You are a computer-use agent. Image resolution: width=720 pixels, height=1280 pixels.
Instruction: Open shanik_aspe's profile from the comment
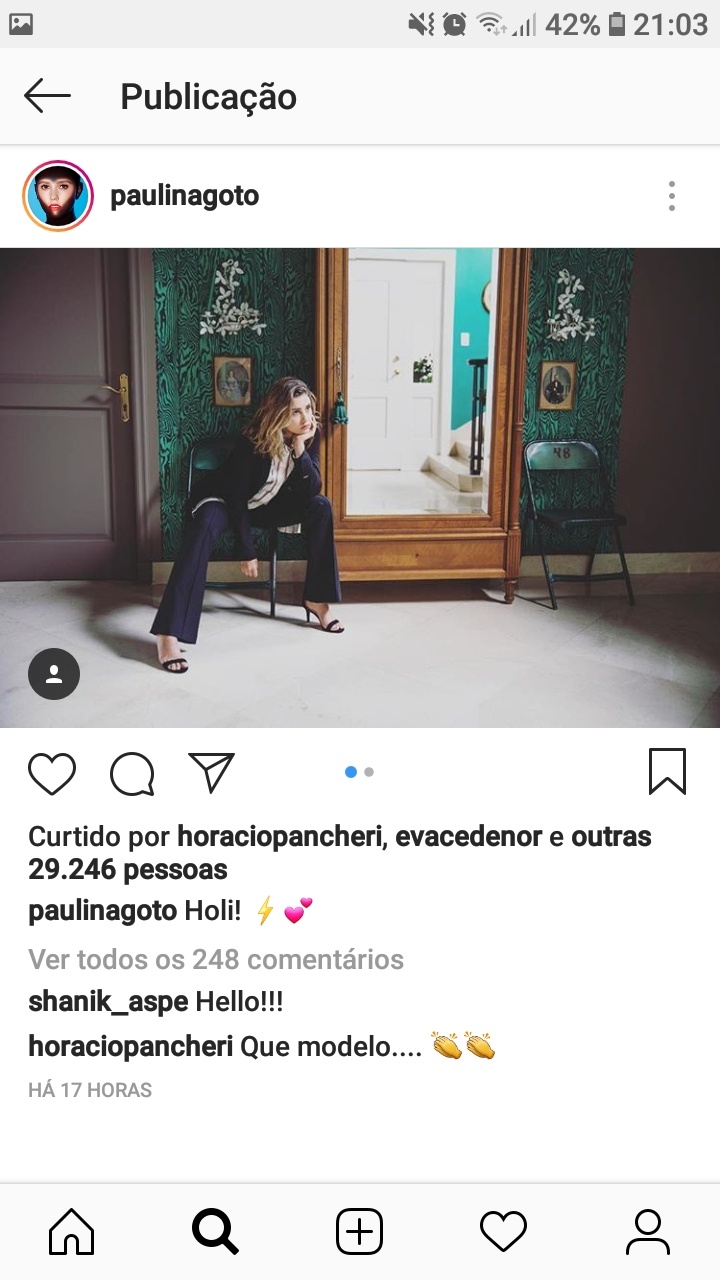(108, 1002)
